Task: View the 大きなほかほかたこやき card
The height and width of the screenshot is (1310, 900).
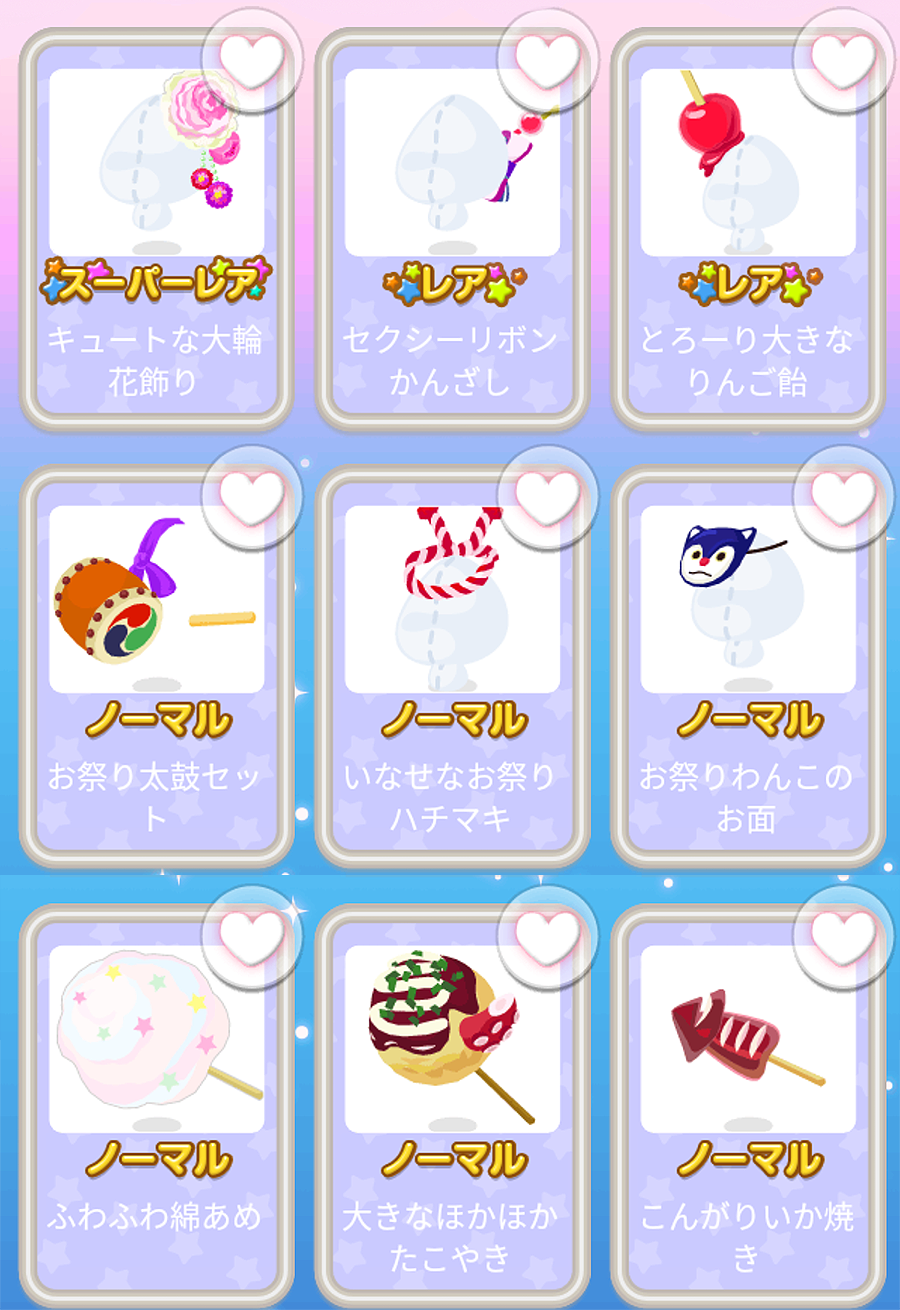Action: pos(452,1130)
